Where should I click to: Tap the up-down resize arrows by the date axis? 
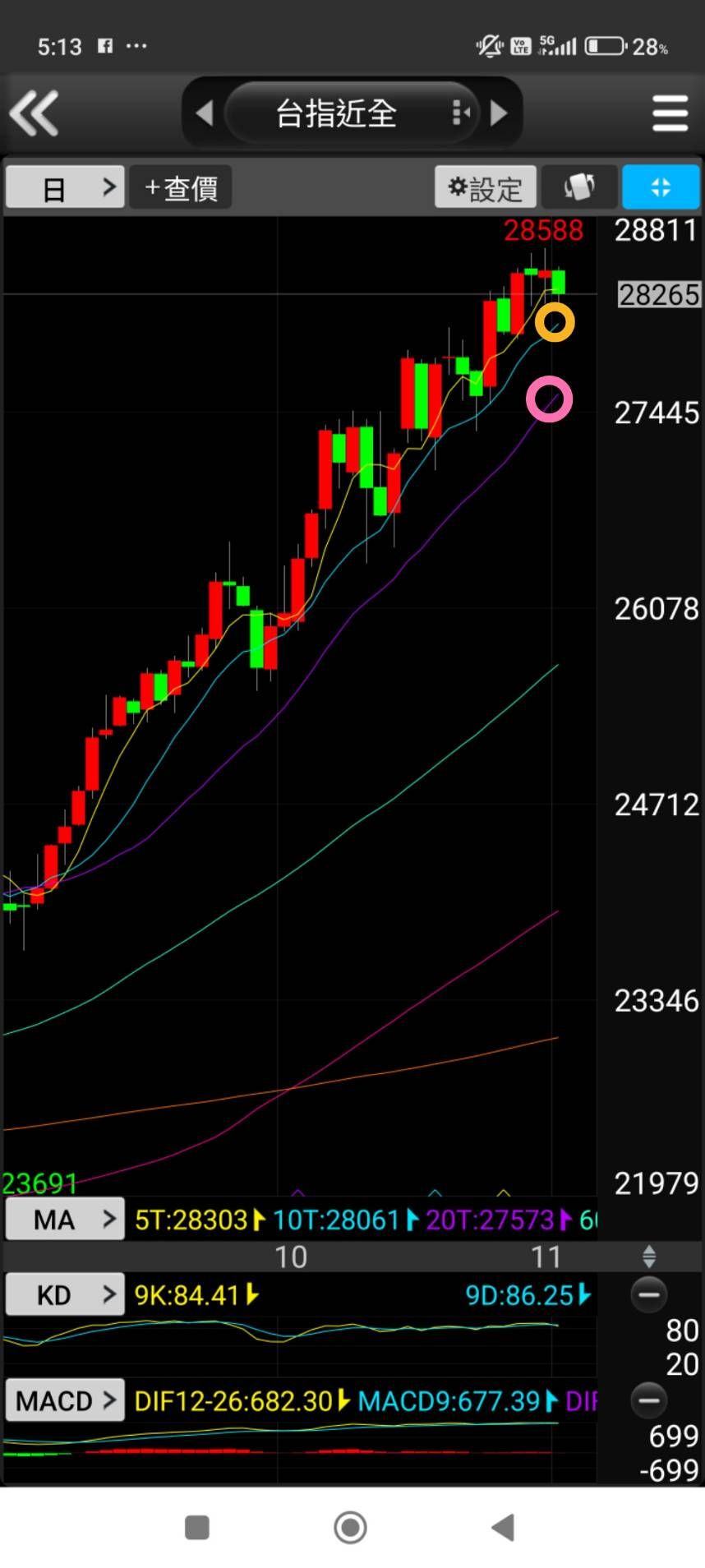pos(649,1256)
